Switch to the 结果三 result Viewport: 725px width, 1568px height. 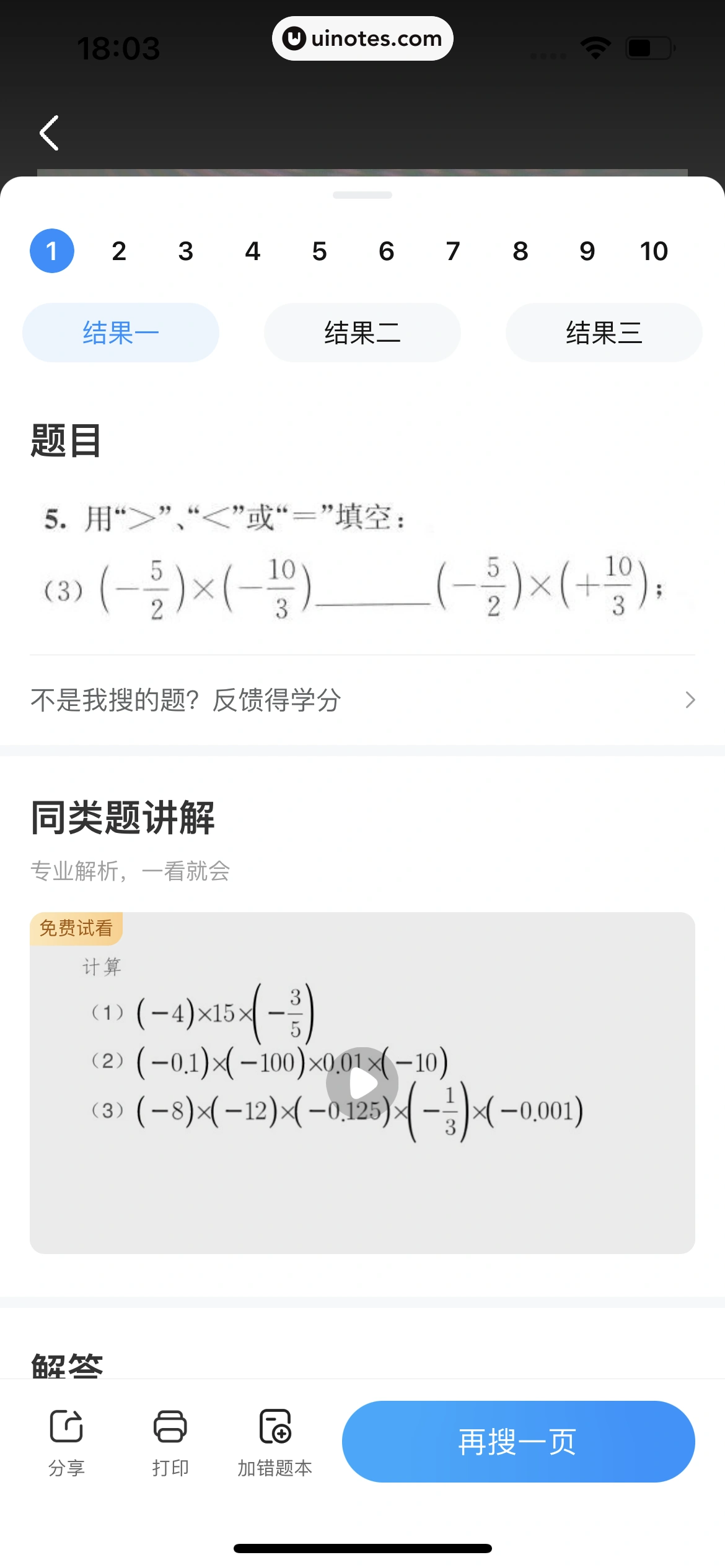[x=604, y=333]
